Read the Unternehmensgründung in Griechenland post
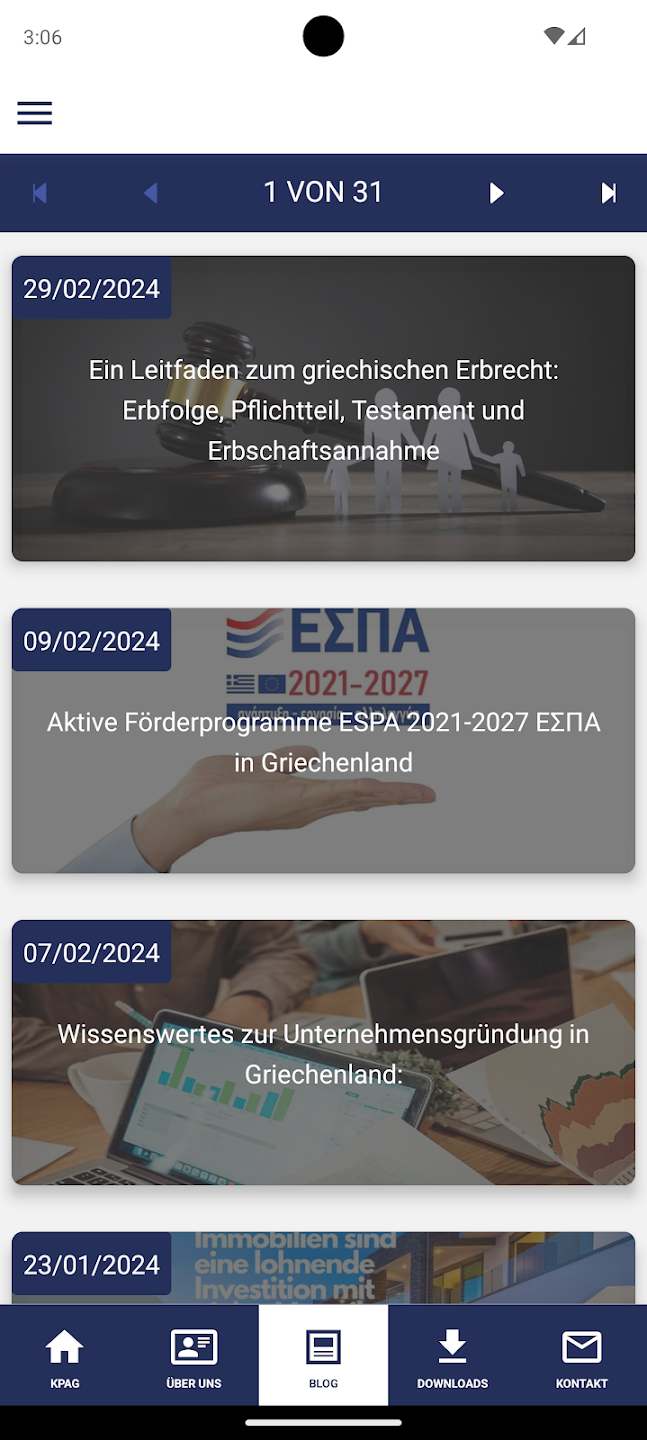 (323, 1053)
